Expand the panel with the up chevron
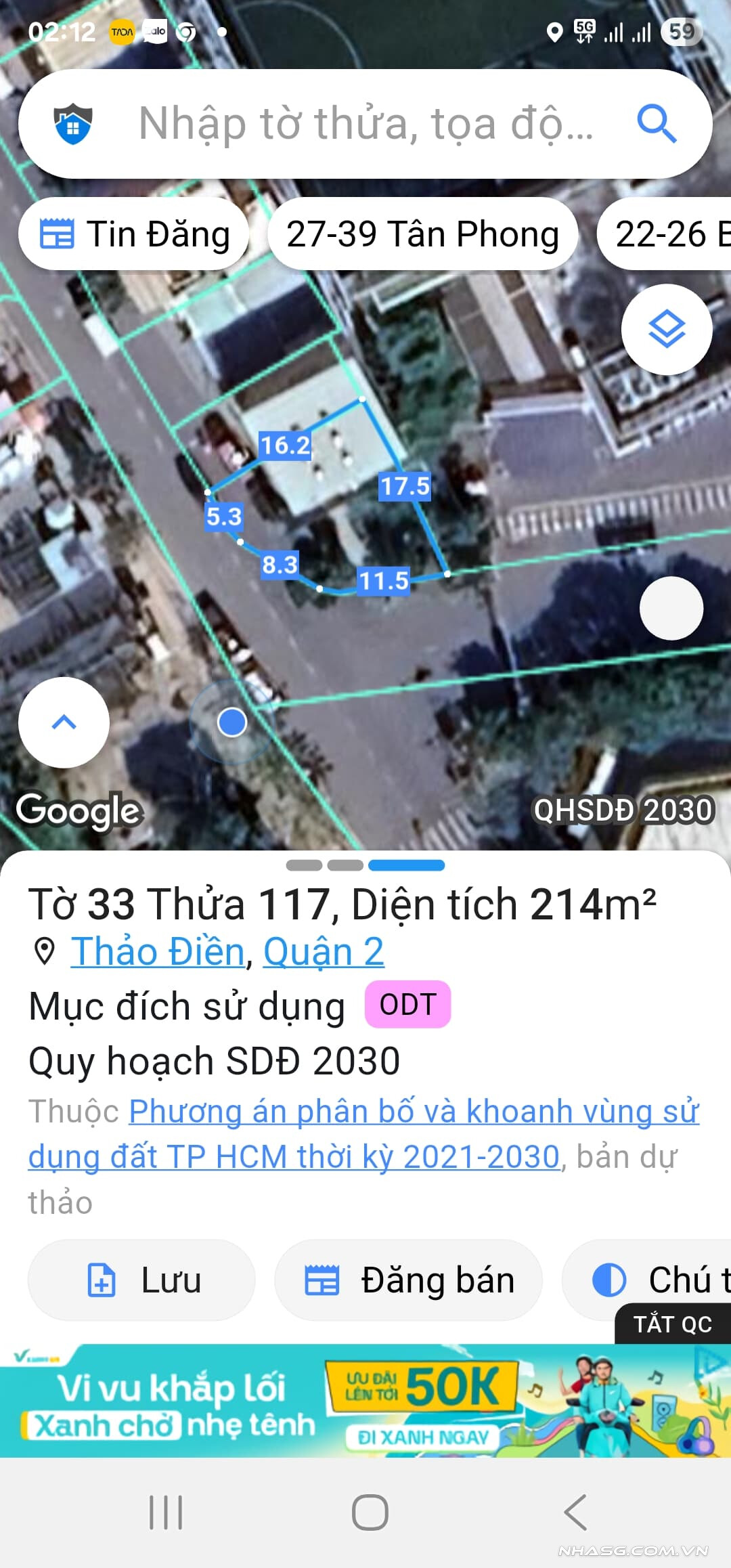The height and width of the screenshot is (1568, 731). click(x=64, y=722)
